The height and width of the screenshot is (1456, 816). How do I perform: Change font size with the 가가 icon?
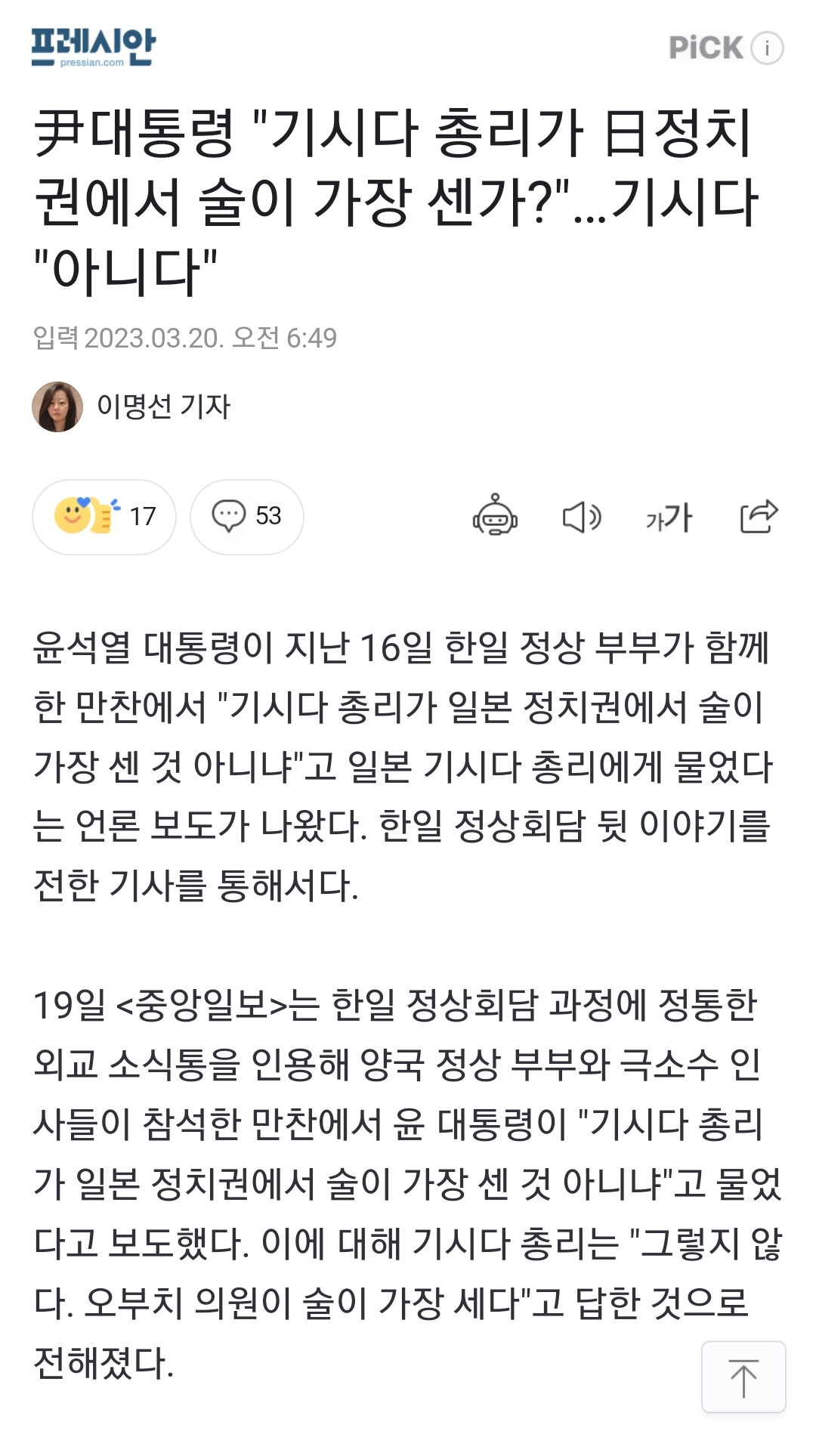[x=669, y=517]
